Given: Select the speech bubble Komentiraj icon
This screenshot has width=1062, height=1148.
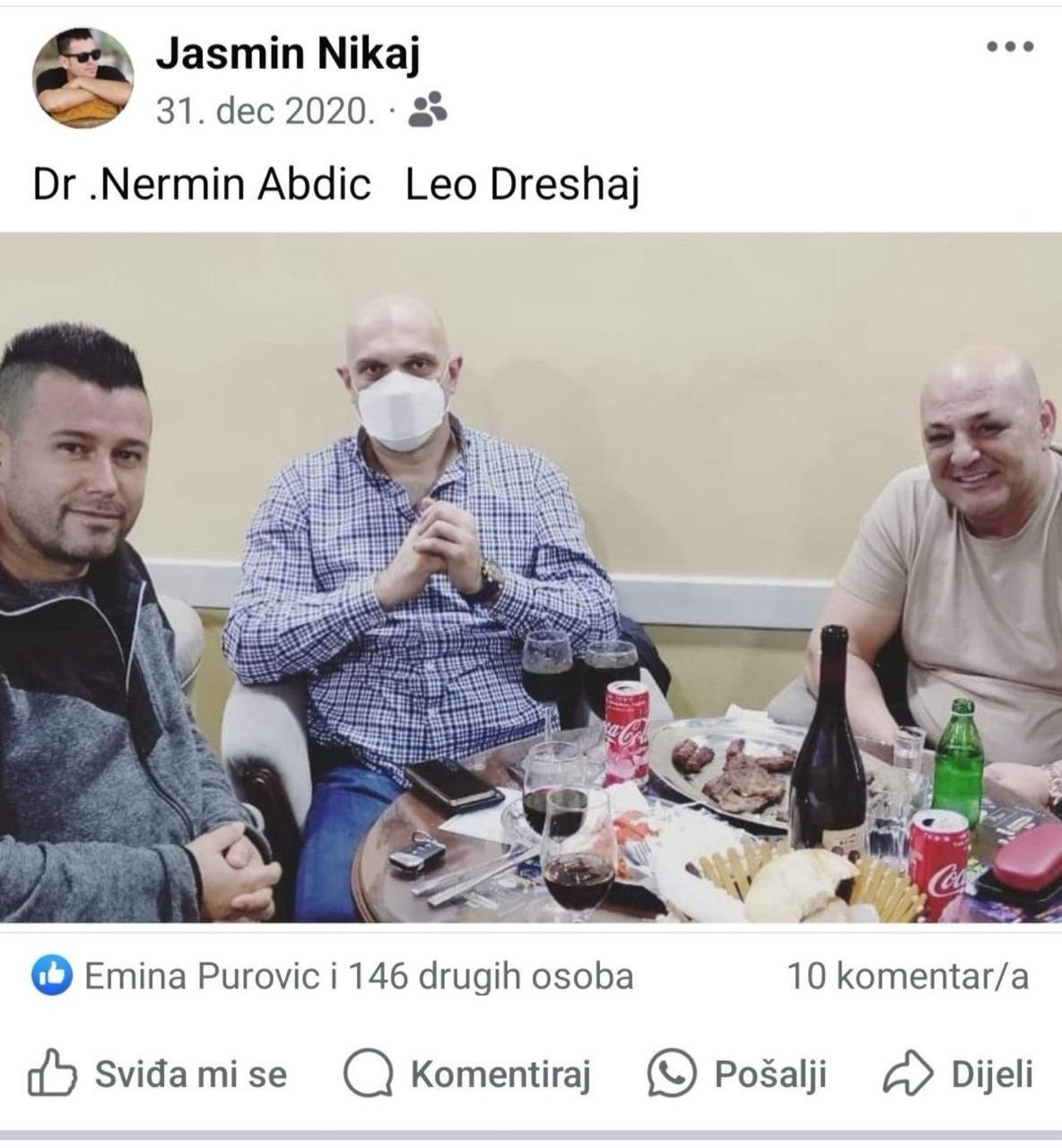Looking at the screenshot, I should point(370,1073).
